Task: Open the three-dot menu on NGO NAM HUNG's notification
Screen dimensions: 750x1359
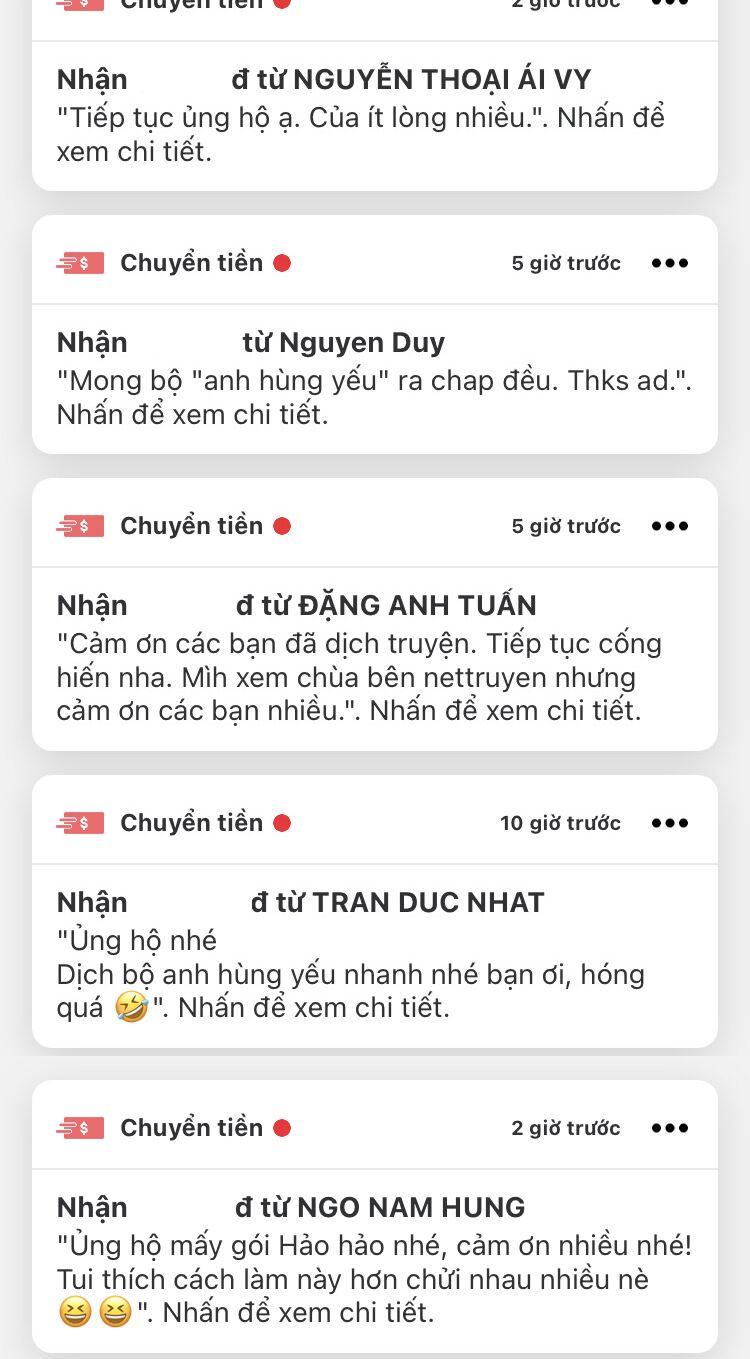Action: [x=669, y=1127]
